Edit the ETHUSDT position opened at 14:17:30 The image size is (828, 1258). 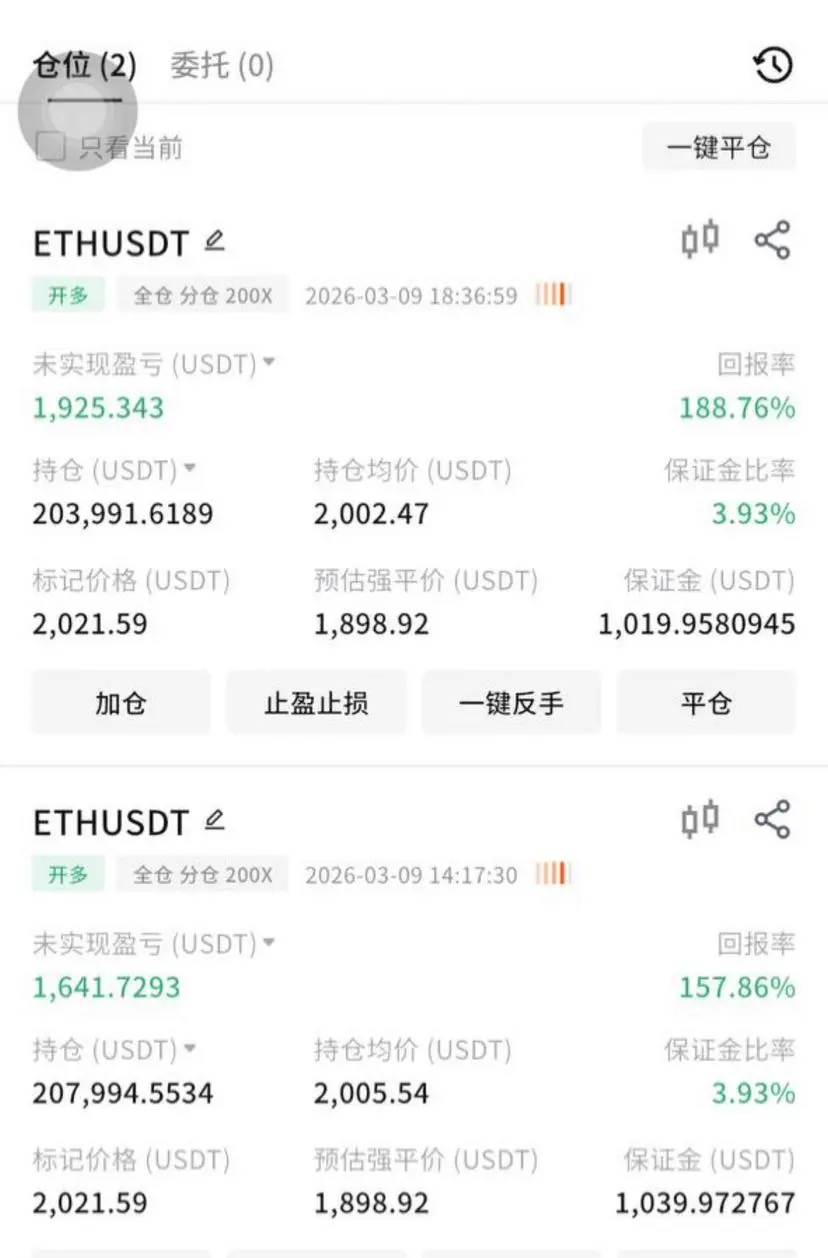click(215, 821)
